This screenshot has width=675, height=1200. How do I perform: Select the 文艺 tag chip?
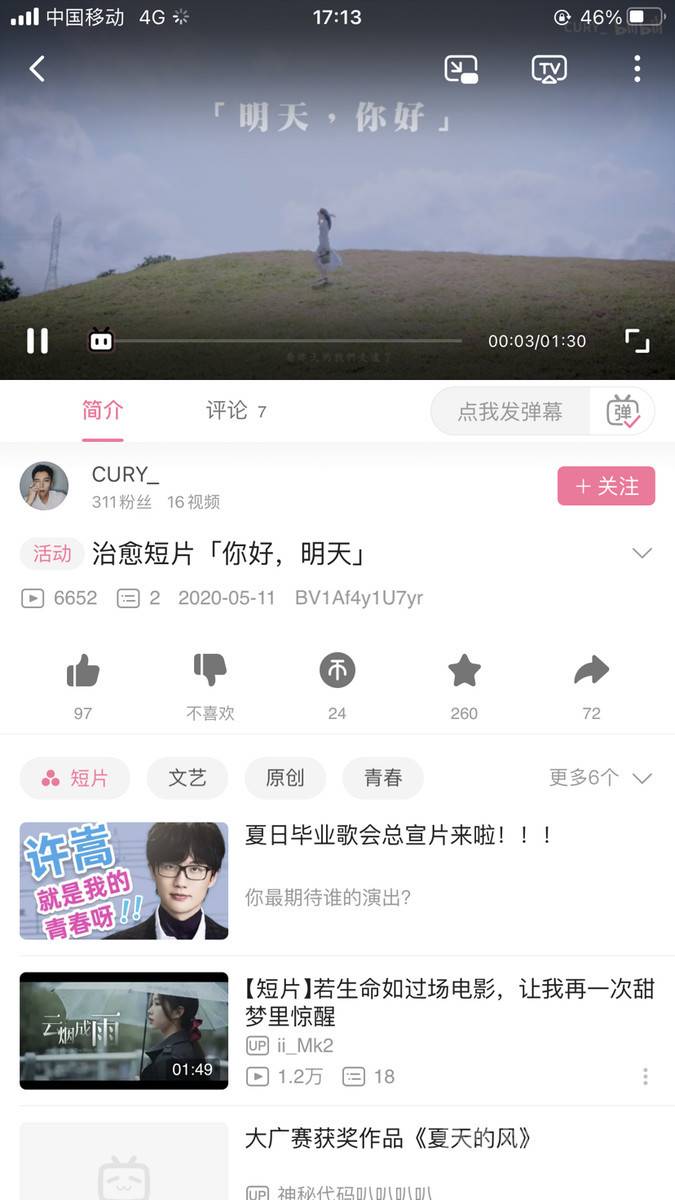pos(187,778)
